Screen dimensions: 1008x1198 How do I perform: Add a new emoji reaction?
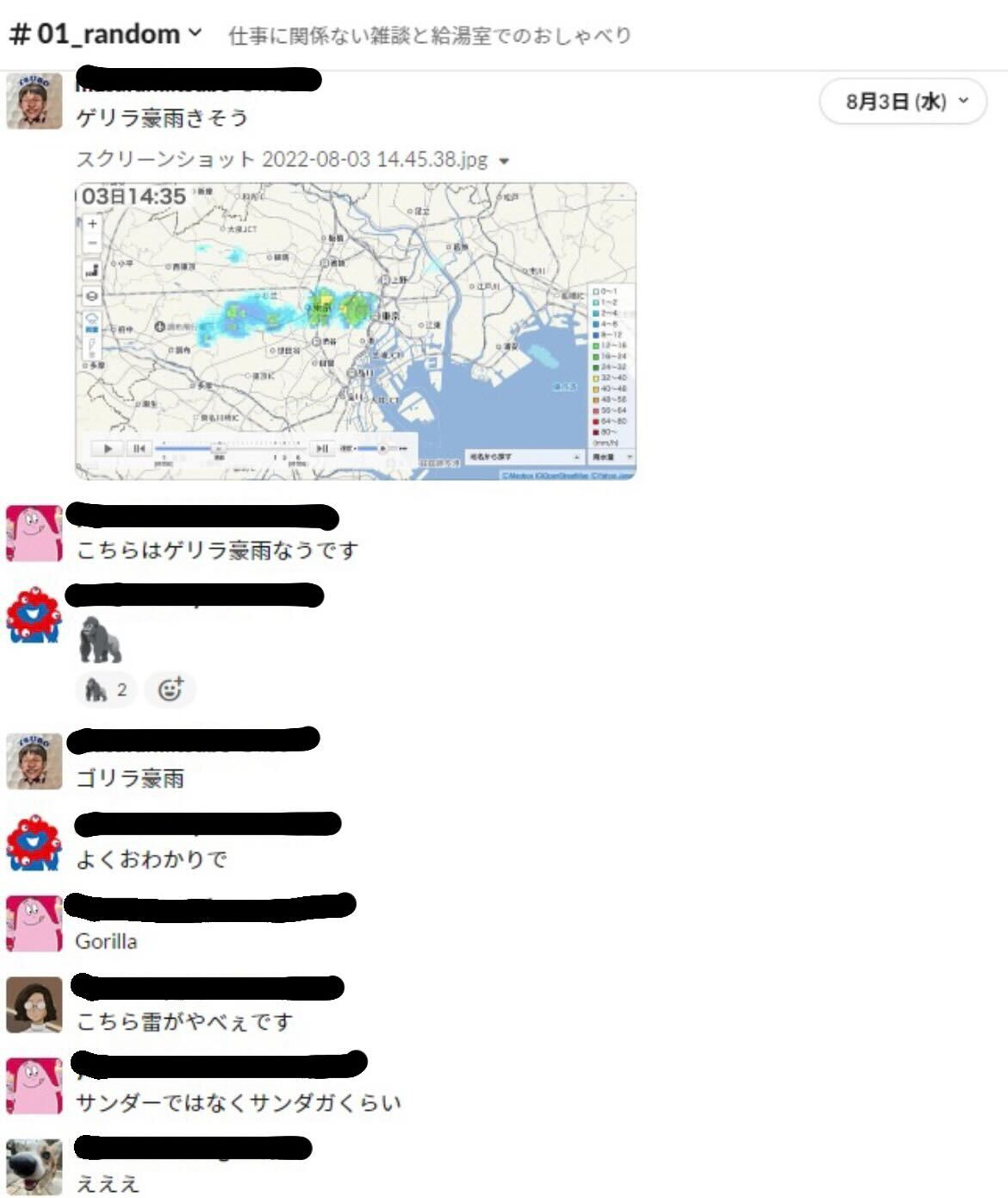(x=170, y=690)
